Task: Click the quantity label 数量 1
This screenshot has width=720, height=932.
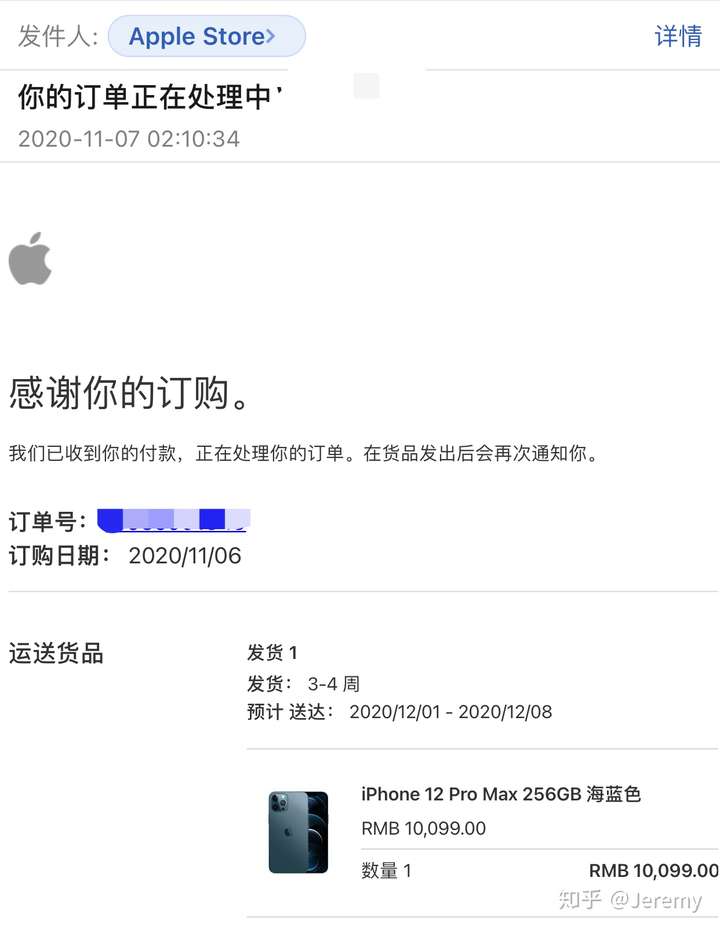Action: (387, 871)
